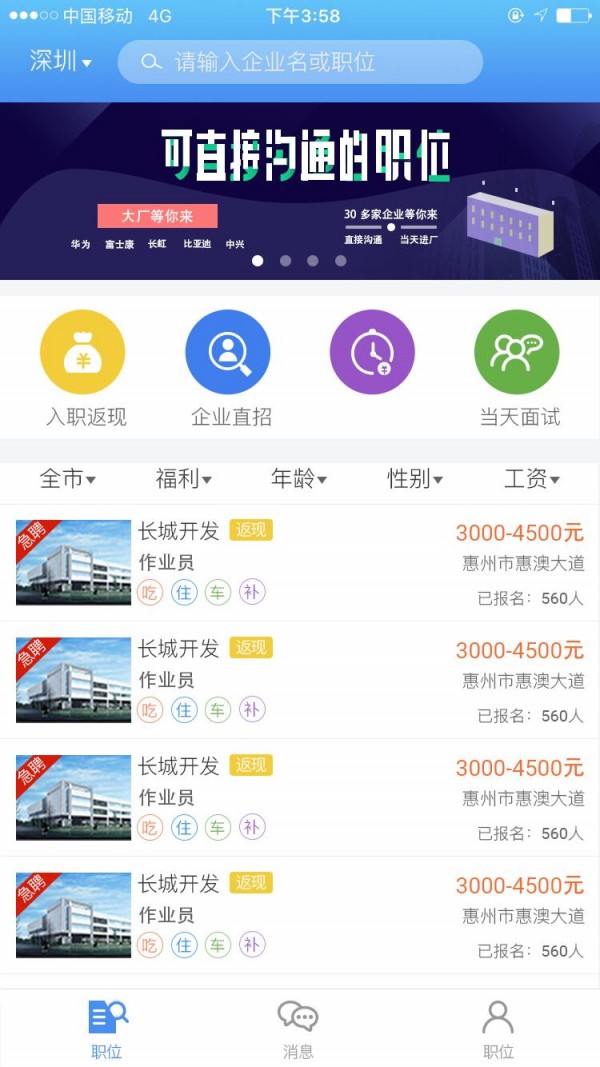Expand the 年龄 age filter

click(299, 480)
